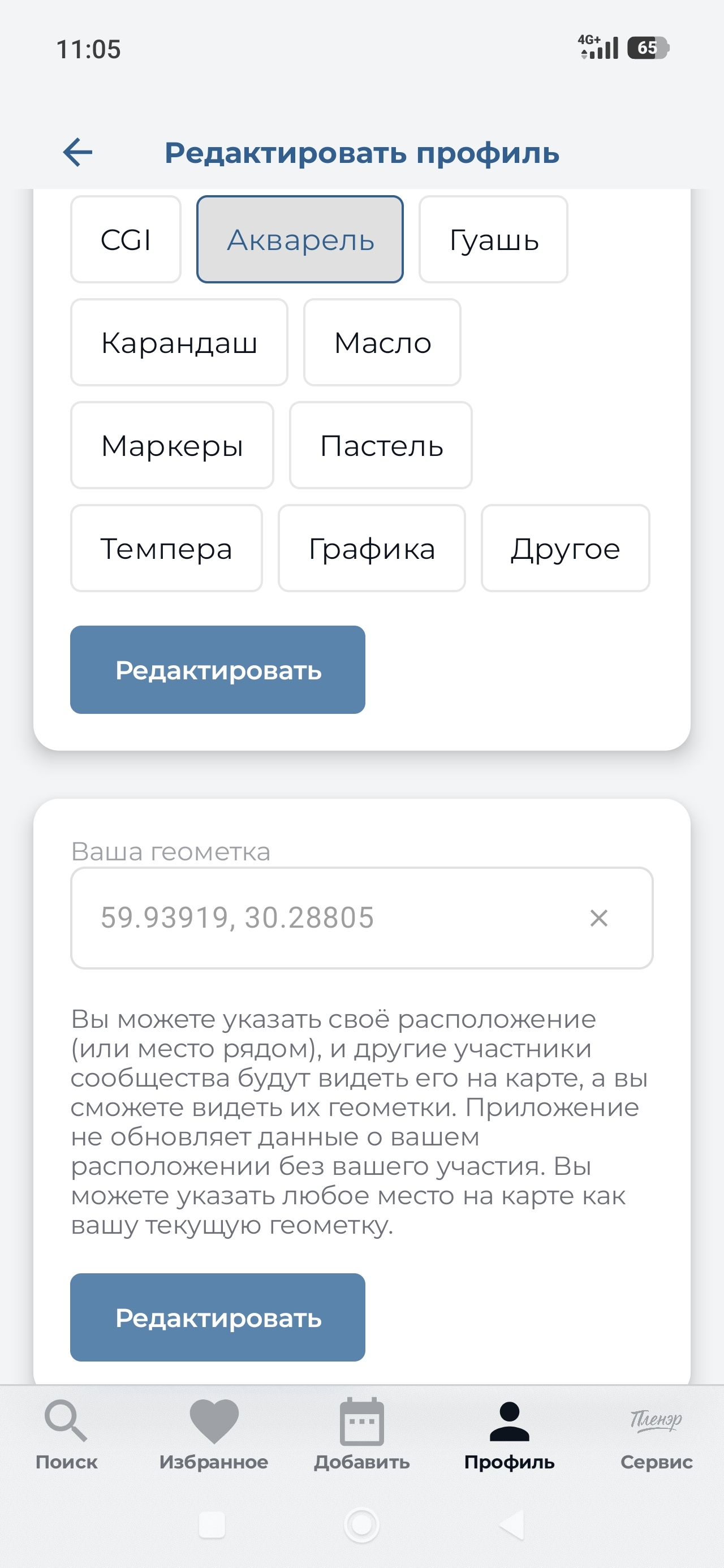
Task: Choose the Пастель chip
Action: pyautogui.click(x=381, y=446)
